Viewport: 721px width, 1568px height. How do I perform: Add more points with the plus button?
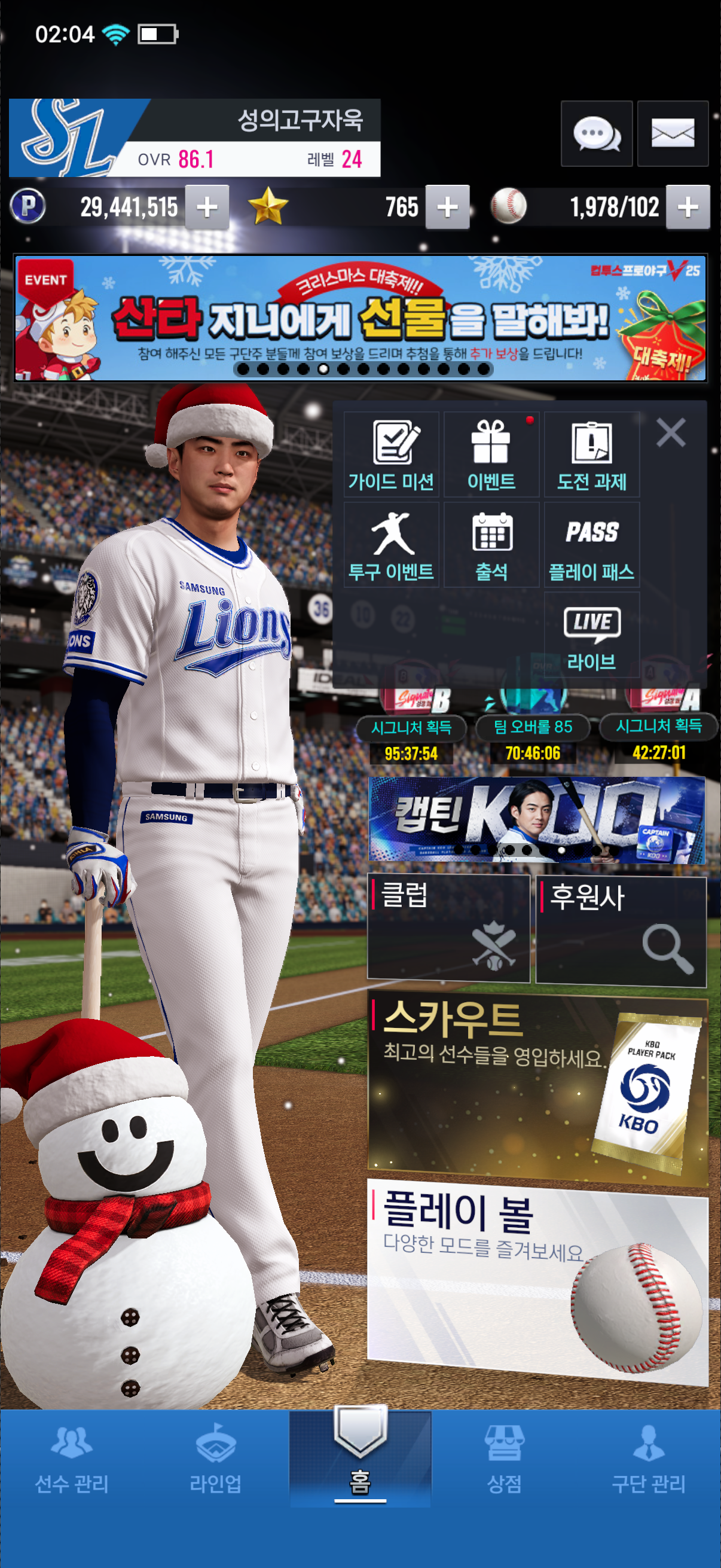coord(207,207)
